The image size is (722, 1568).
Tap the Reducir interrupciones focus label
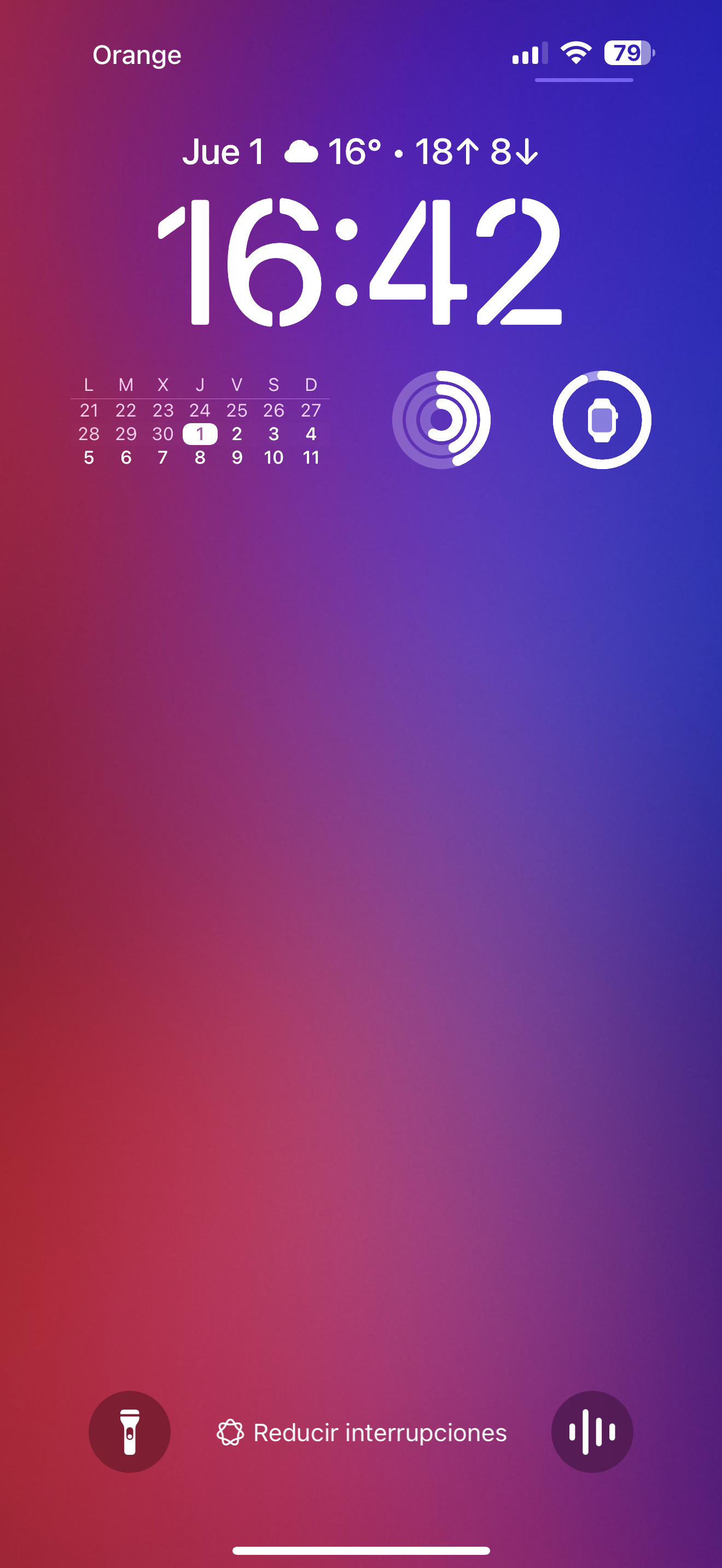[x=362, y=1432]
